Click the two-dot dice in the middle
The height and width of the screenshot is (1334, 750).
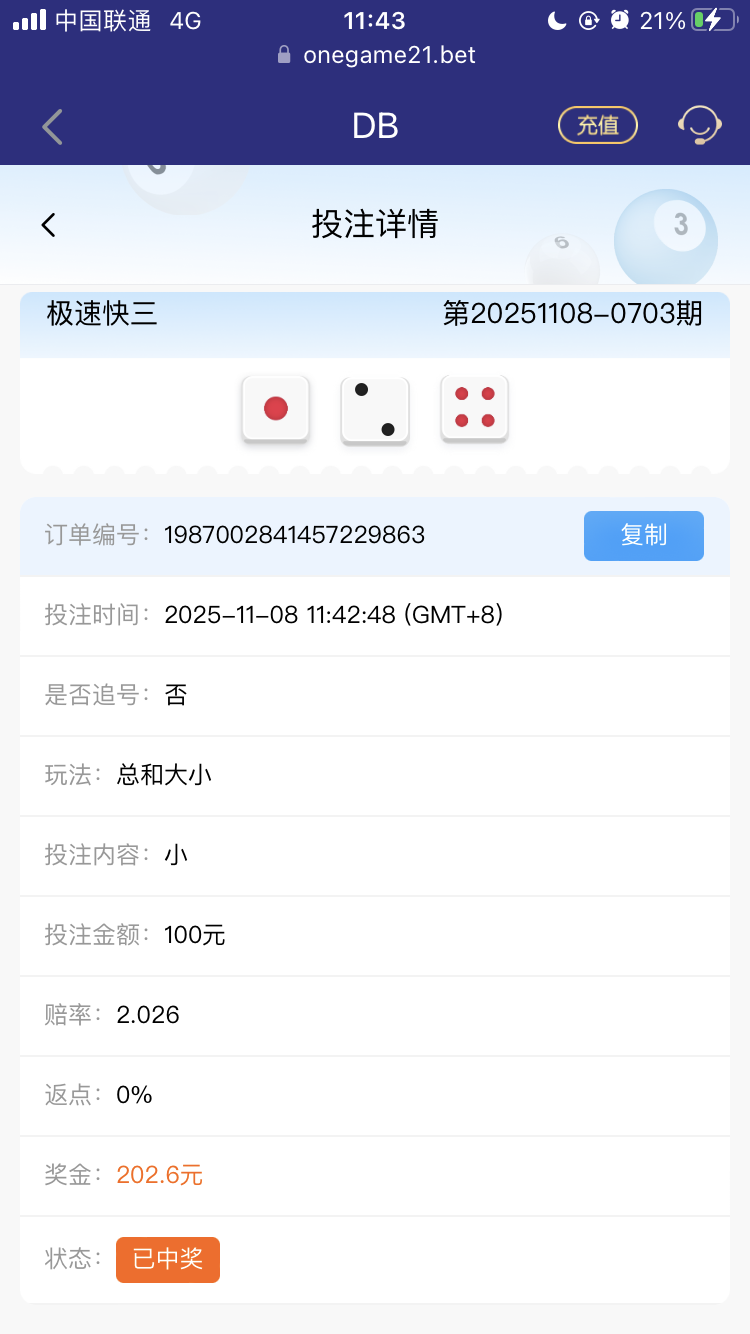(x=374, y=408)
